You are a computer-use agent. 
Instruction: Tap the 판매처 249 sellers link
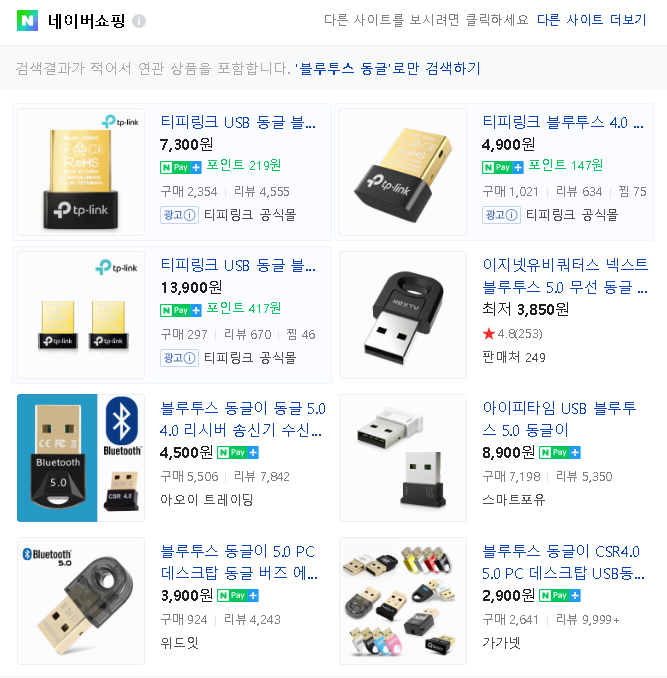click(514, 357)
